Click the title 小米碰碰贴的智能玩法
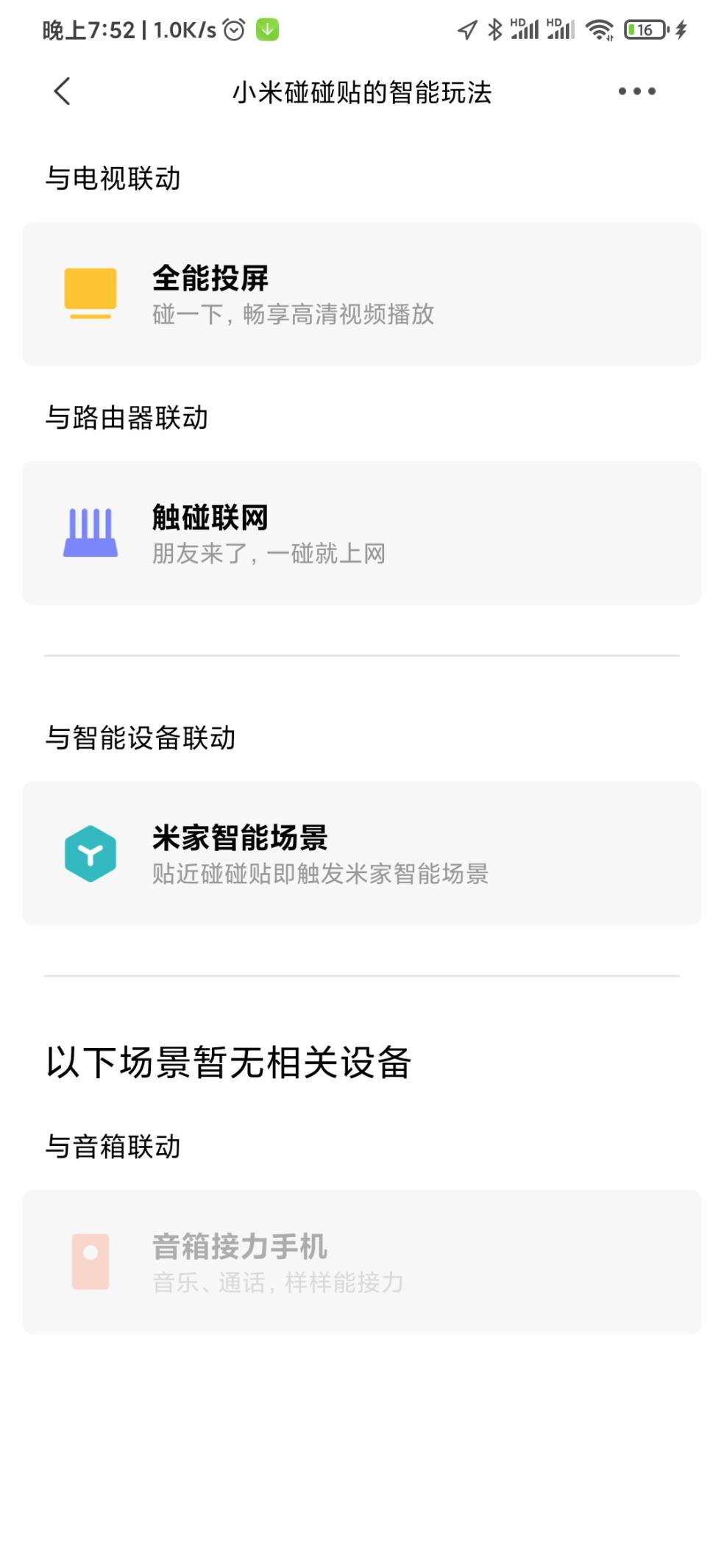The height and width of the screenshot is (1568, 724). [362, 91]
